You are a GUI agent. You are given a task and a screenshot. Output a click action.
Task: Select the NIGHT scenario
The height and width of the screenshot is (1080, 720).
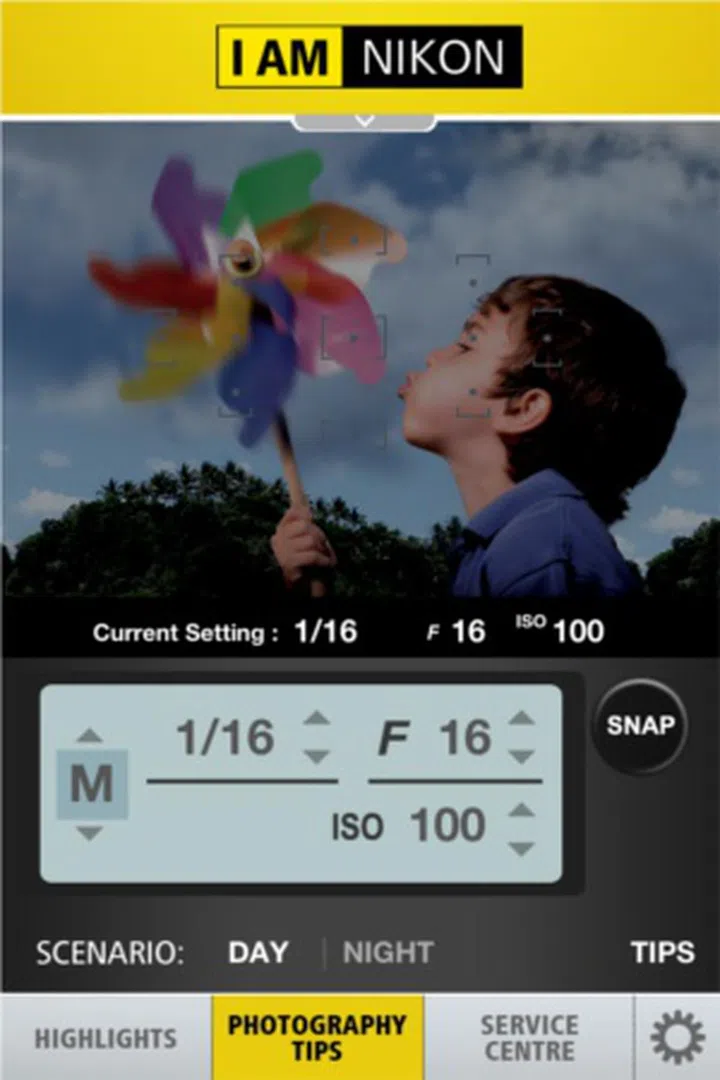pos(388,952)
